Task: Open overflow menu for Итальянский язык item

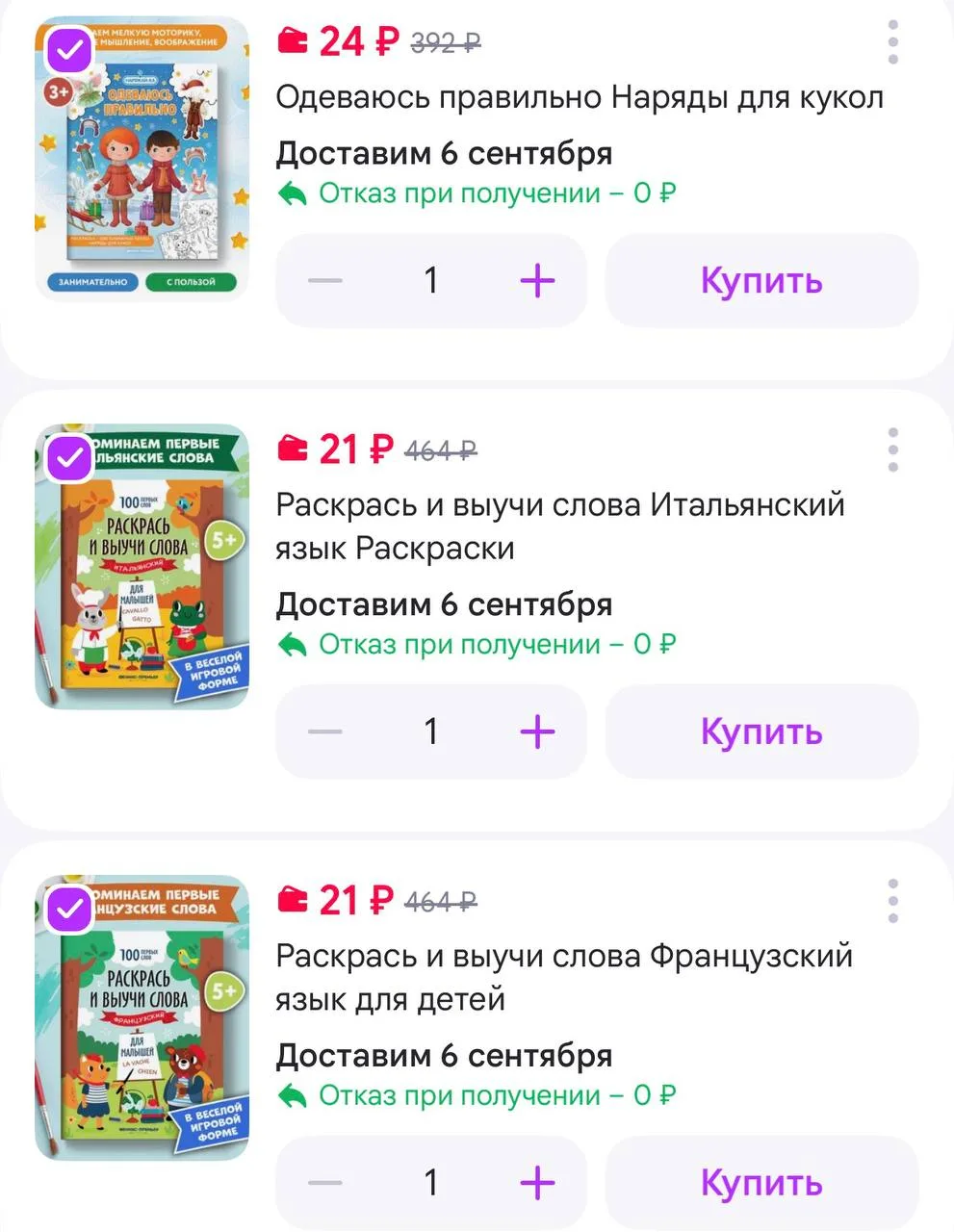Action: (x=893, y=449)
